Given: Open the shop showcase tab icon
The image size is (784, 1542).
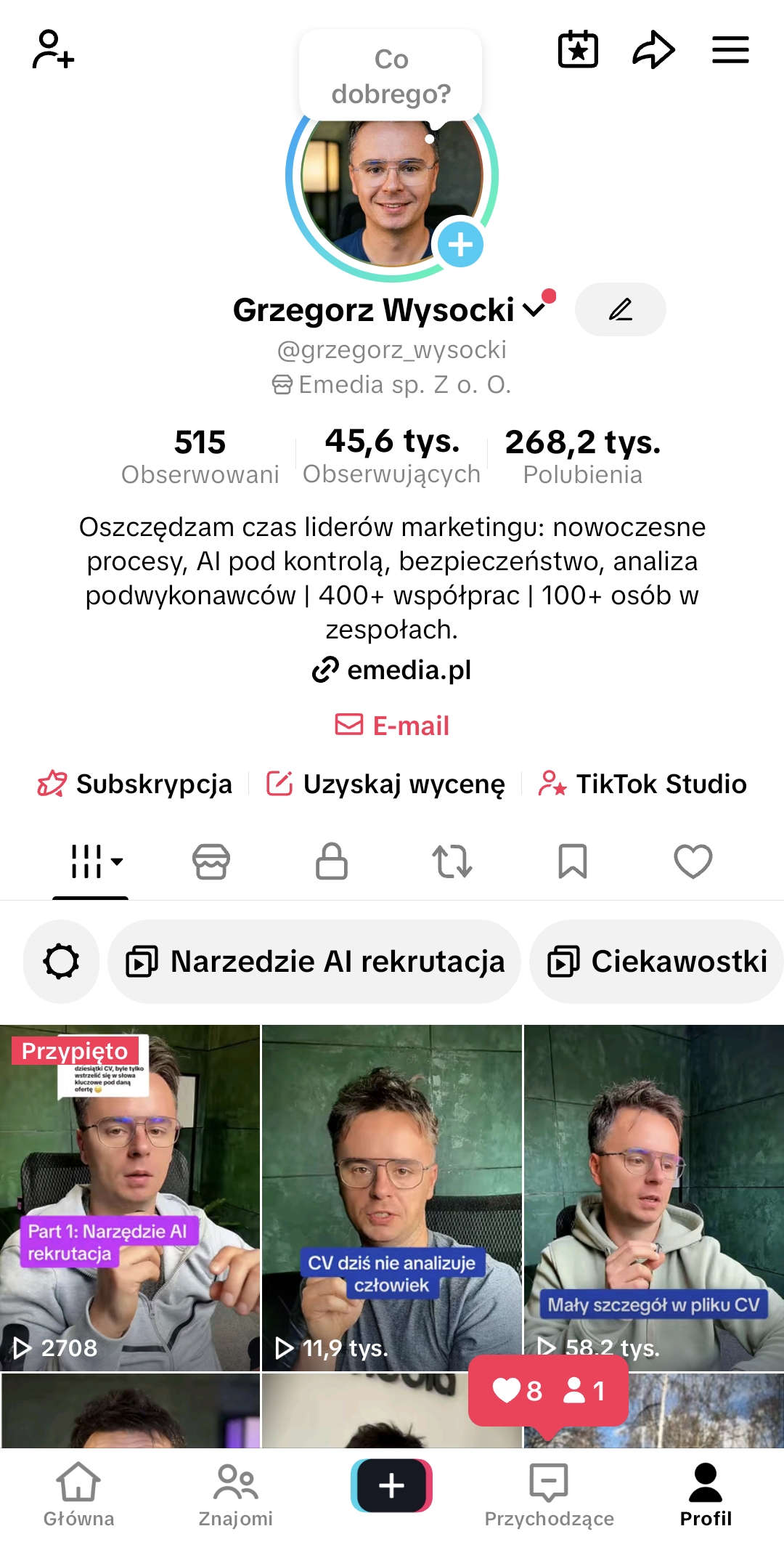Looking at the screenshot, I should tap(211, 861).
